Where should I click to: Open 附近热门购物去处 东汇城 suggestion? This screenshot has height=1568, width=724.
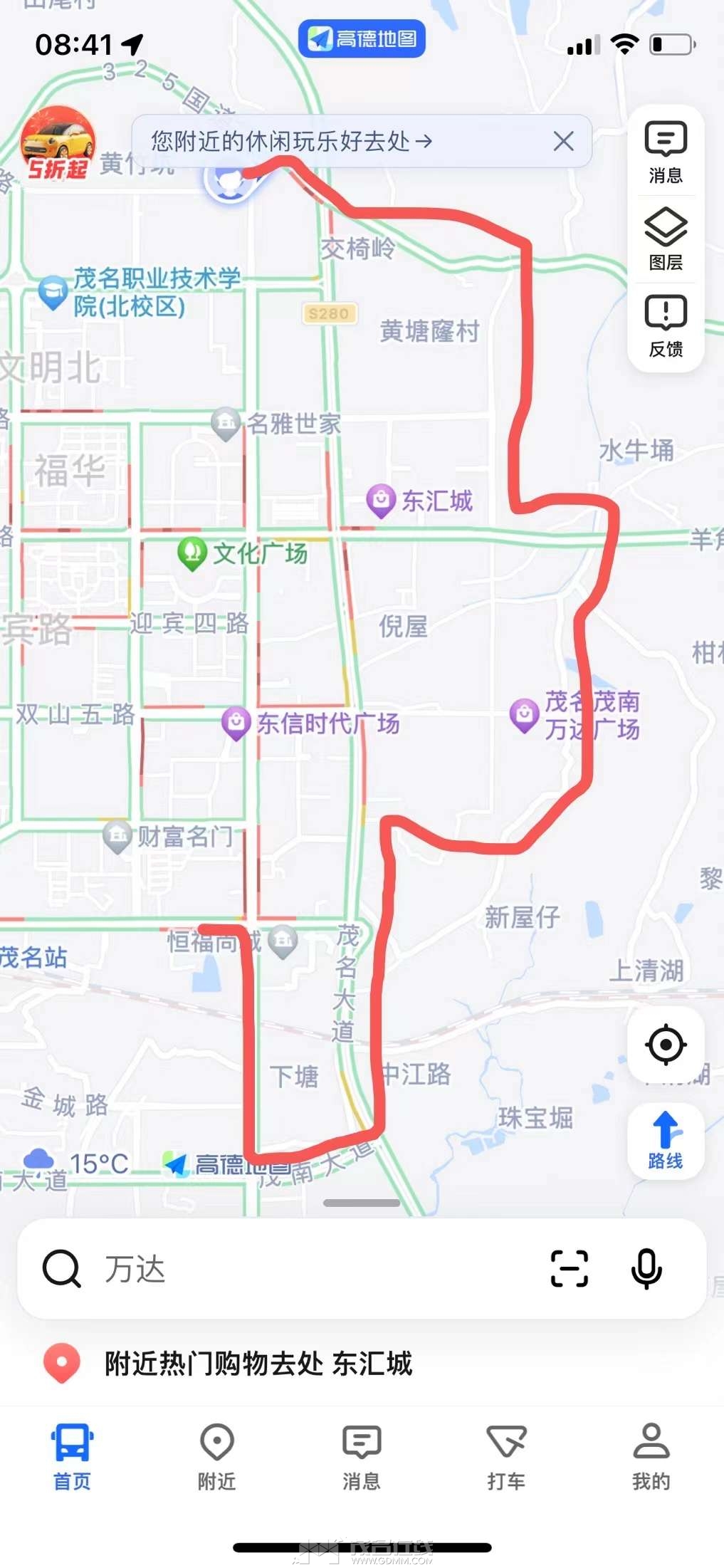(x=256, y=1363)
